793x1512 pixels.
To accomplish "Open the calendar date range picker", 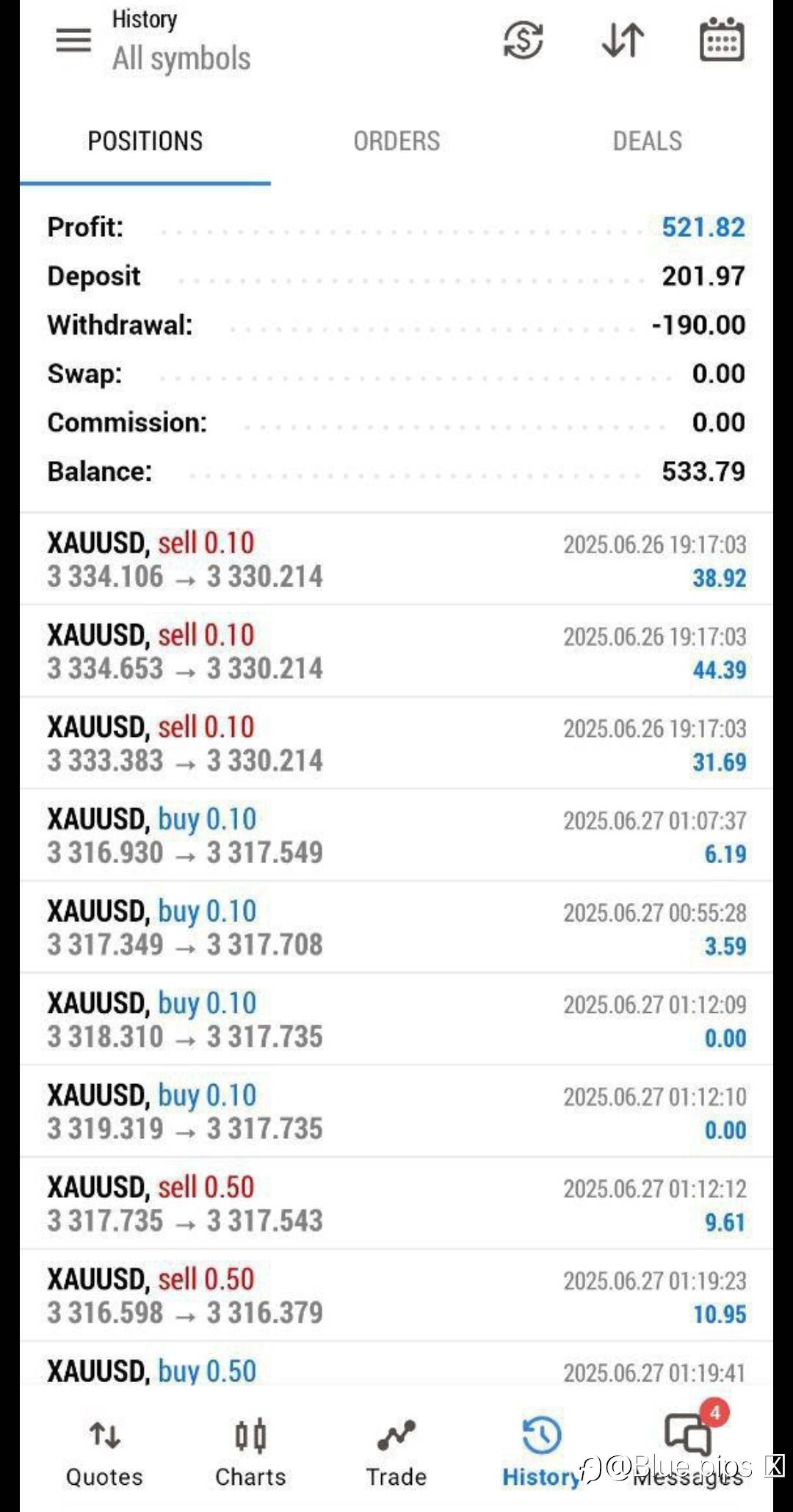I will [x=721, y=40].
